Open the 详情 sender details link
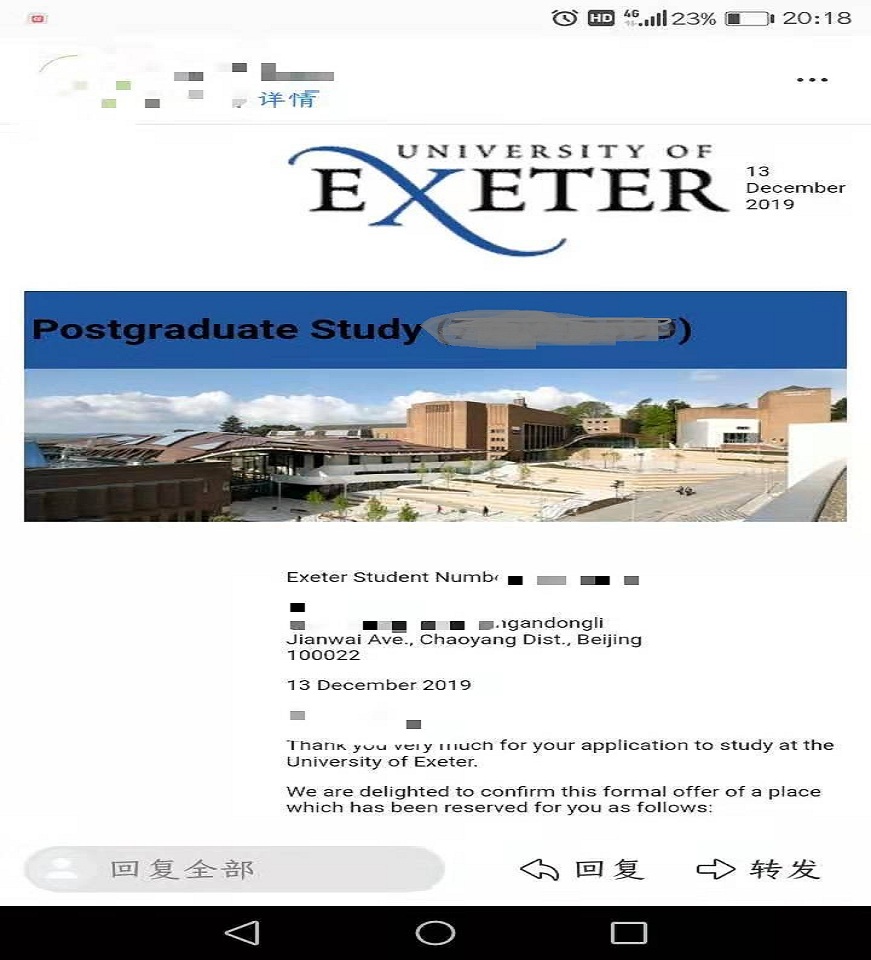871x960 pixels. click(287, 99)
